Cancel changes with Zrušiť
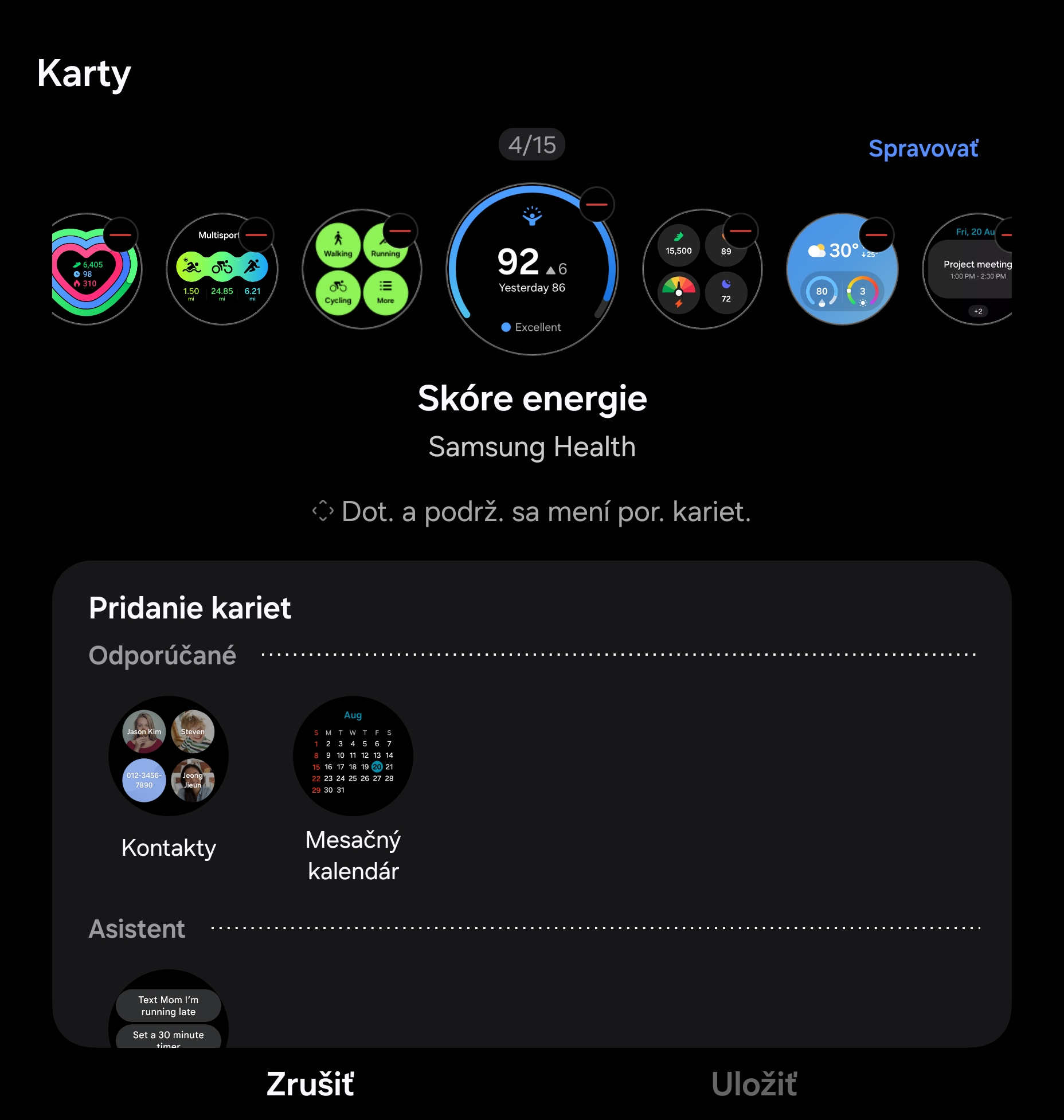Screen dimensions: 1064x1120 coord(310,1084)
